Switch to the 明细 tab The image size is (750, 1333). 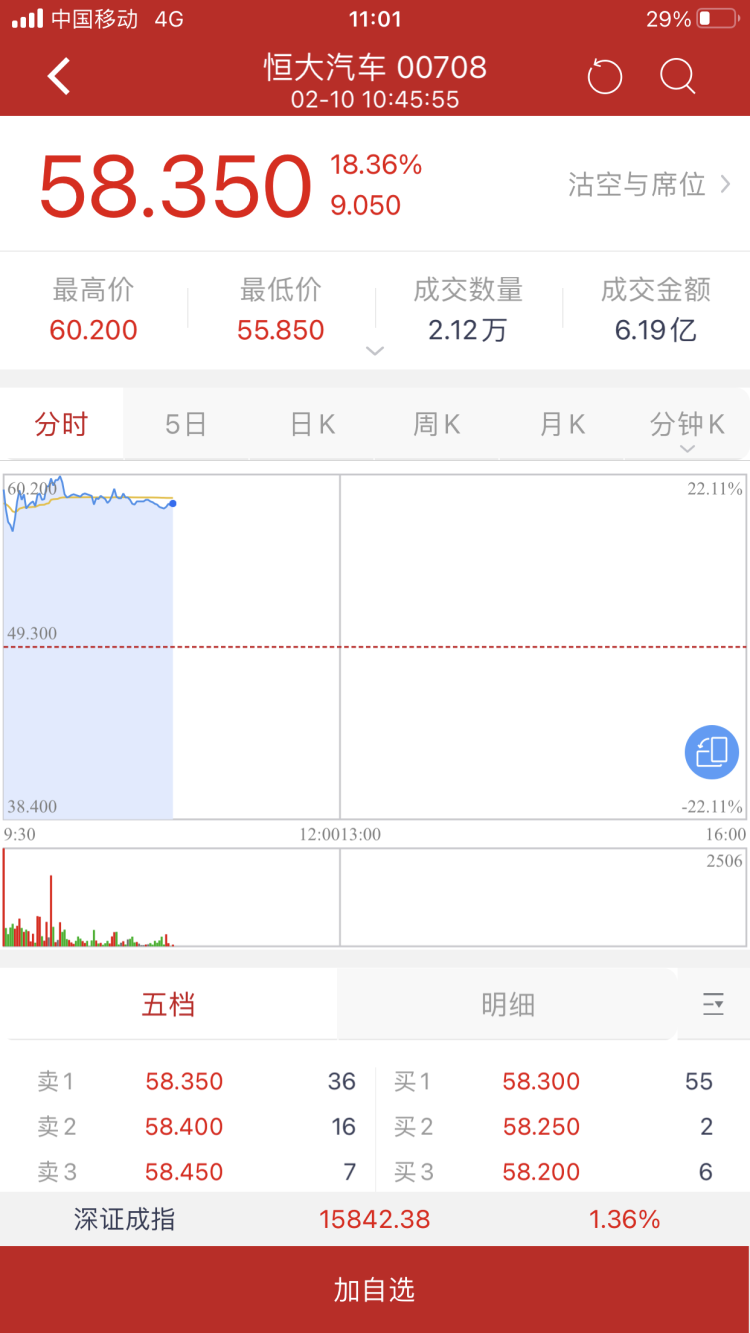508,1004
